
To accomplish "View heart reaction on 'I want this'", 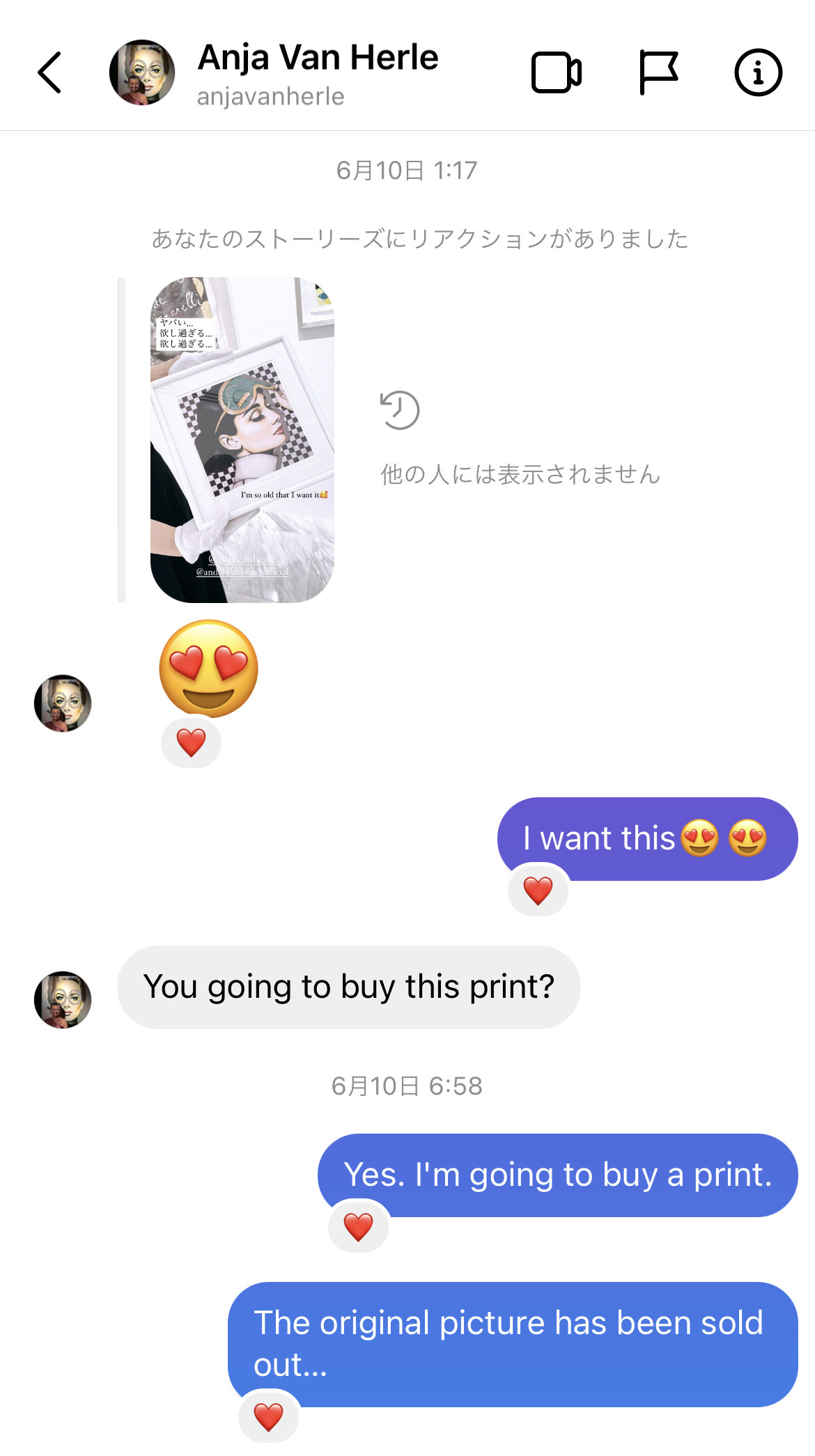I will click(538, 890).
